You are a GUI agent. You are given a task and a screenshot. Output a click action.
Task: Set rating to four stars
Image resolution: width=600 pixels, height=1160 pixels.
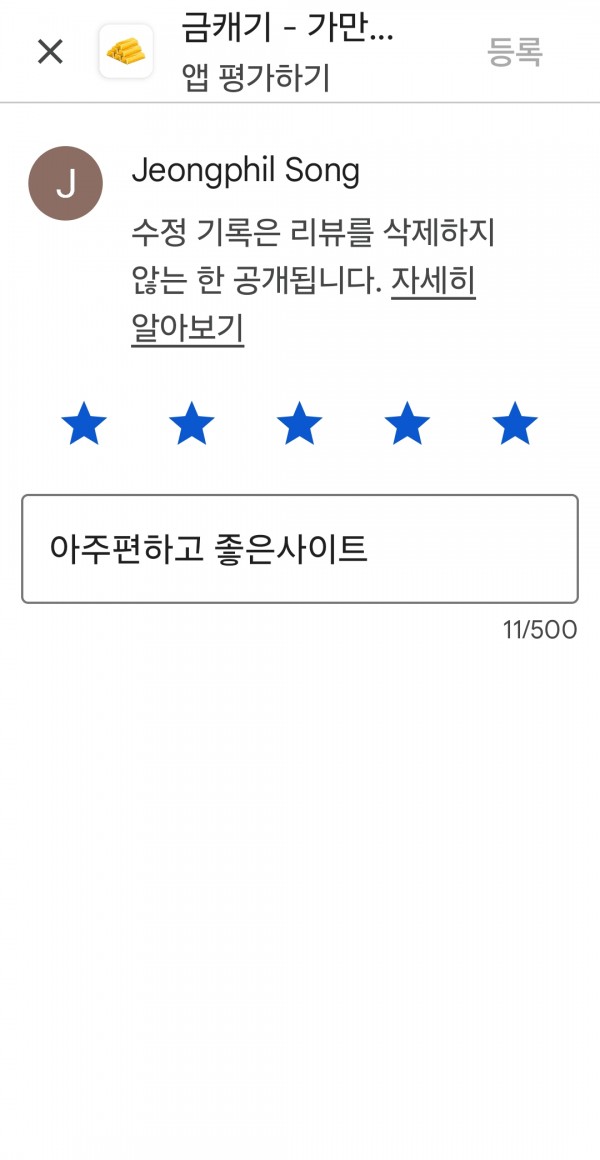[x=407, y=423]
